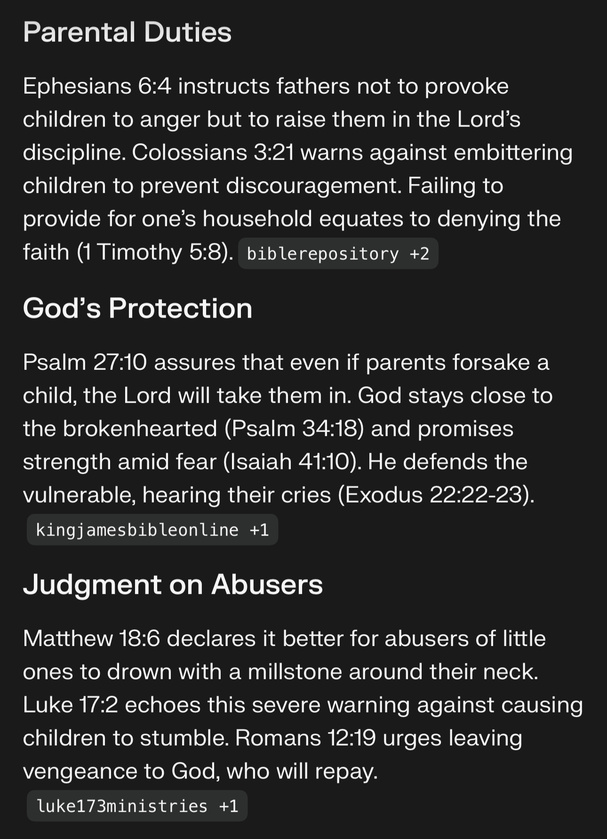This screenshot has width=607, height=839.
Task: Open the biblerepository +2 source chip
Action: click(x=337, y=254)
